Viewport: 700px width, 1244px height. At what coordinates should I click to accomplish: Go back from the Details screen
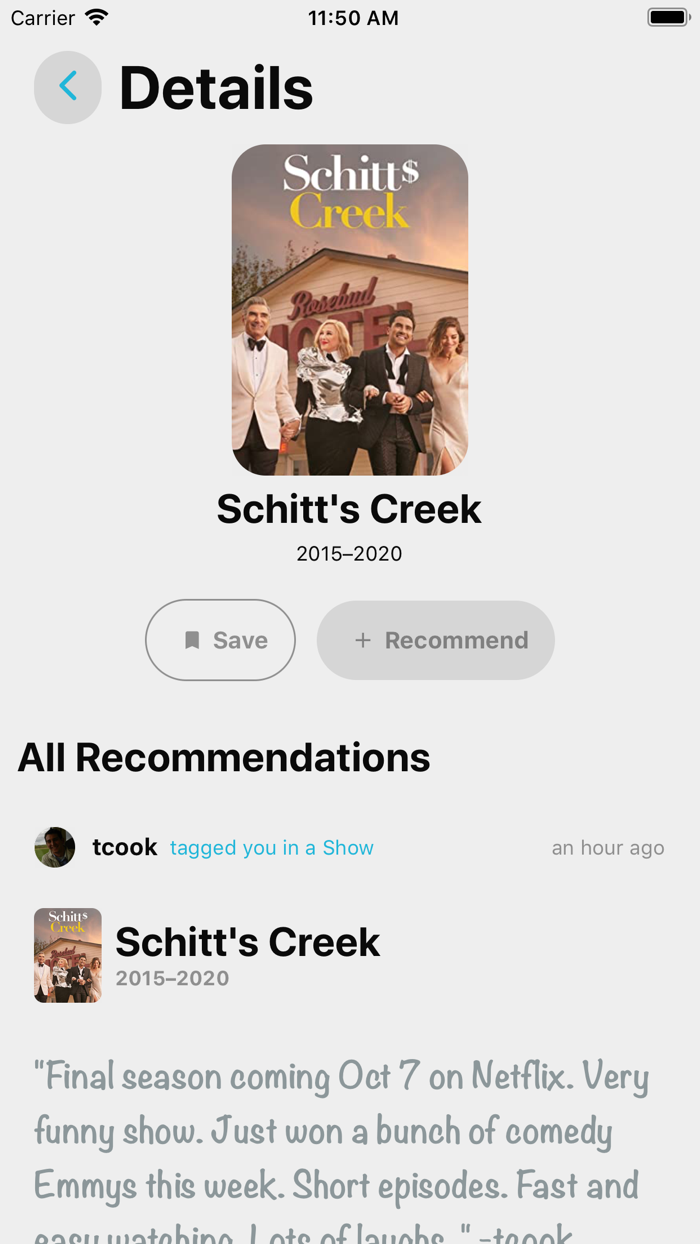tap(68, 87)
